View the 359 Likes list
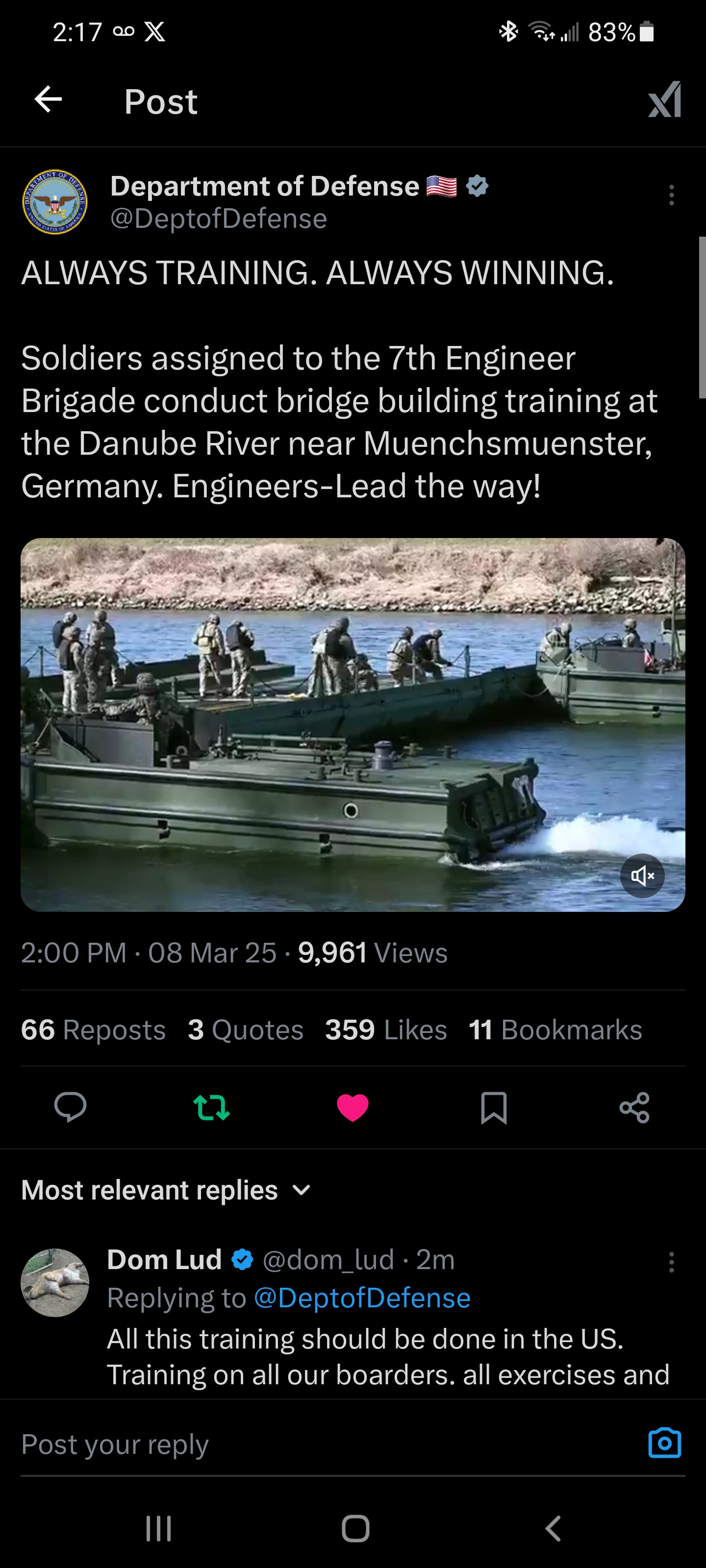Image resolution: width=706 pixels, height=1568 pixels. pyautogui.click(x=385, y=1030)
